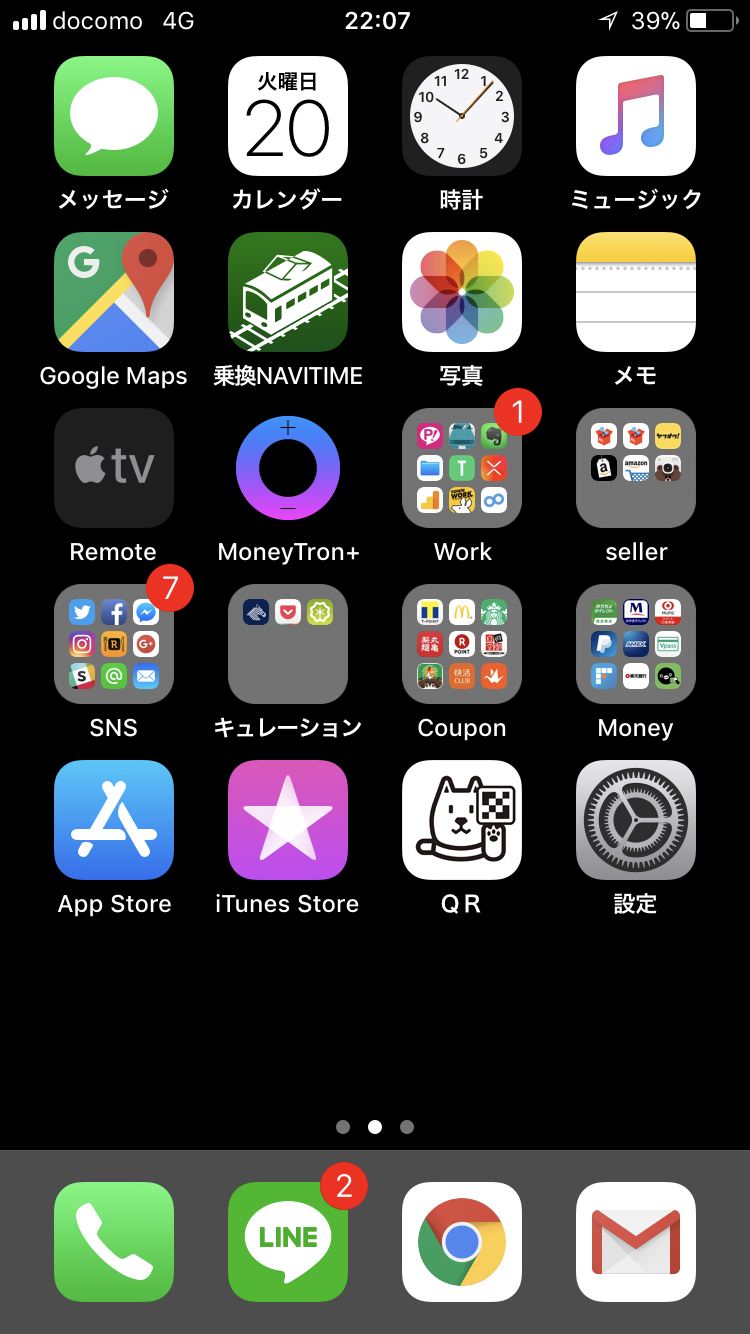Image resolution: width=750 pixels, height=1334 pixels.
Task: Open the メモ notes app
Action: 636,292
